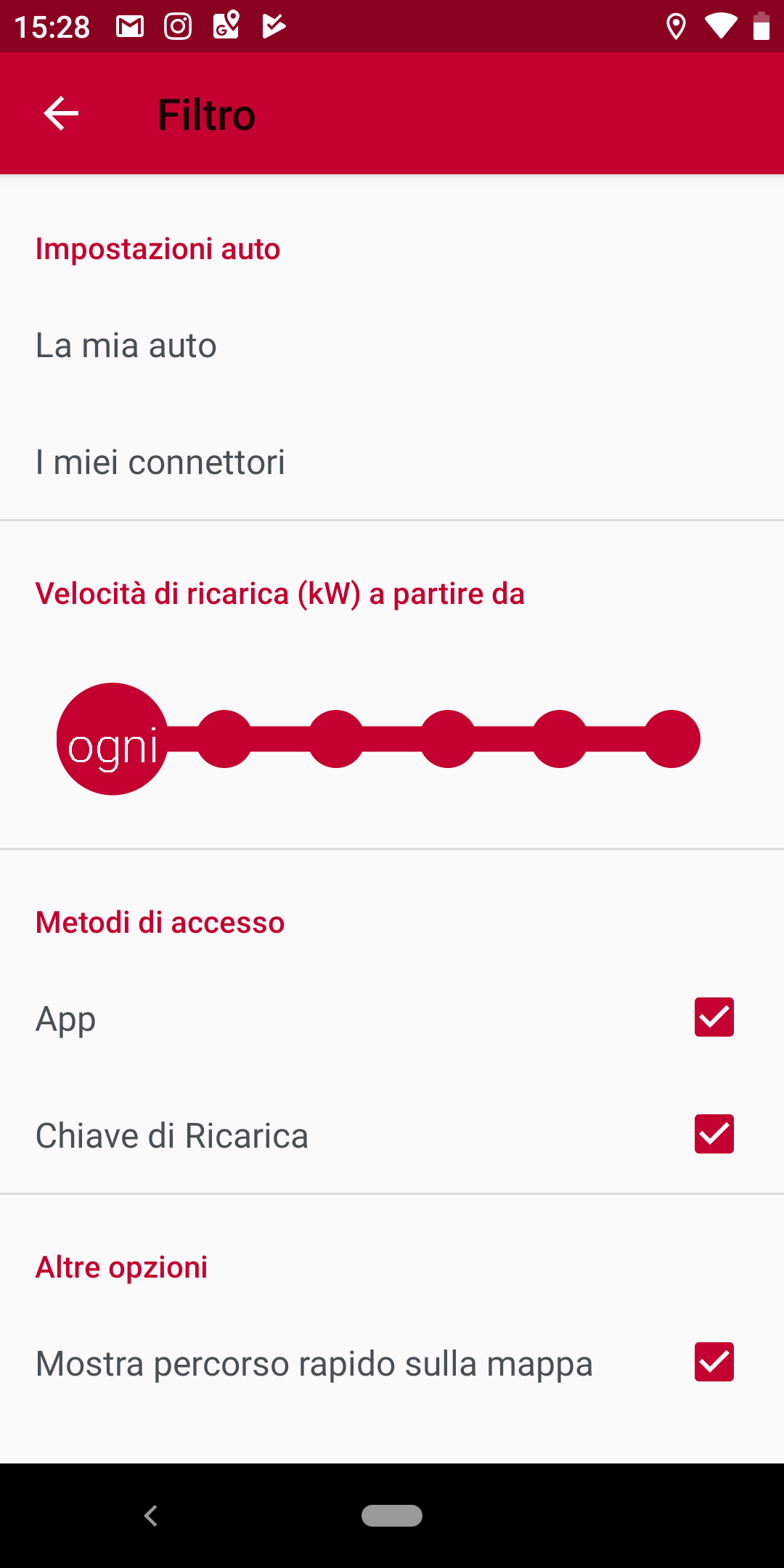Tap the home pill button
The height and width of the screenshot is (1568, 784).
[x=392, y=1516]
